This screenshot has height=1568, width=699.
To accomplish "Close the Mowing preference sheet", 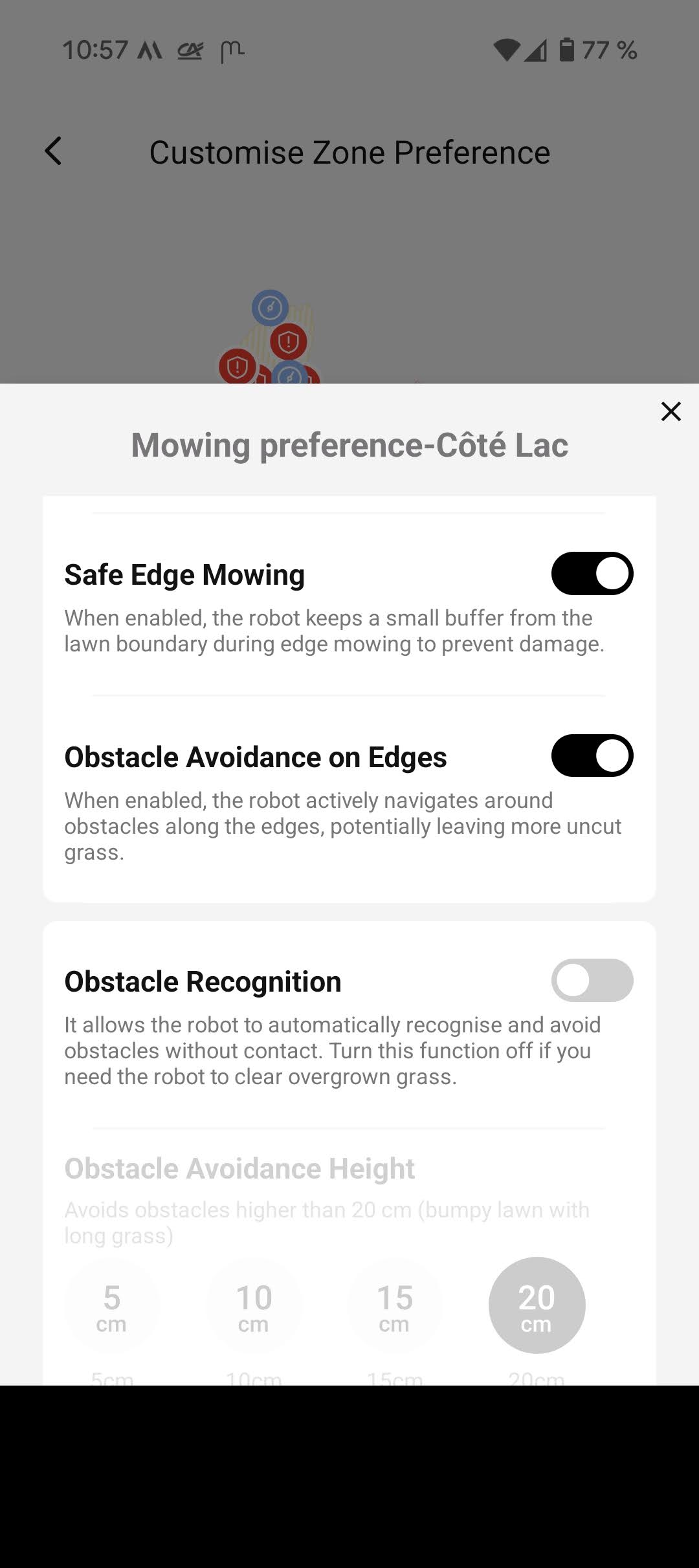I will click(x=671, y=411).
